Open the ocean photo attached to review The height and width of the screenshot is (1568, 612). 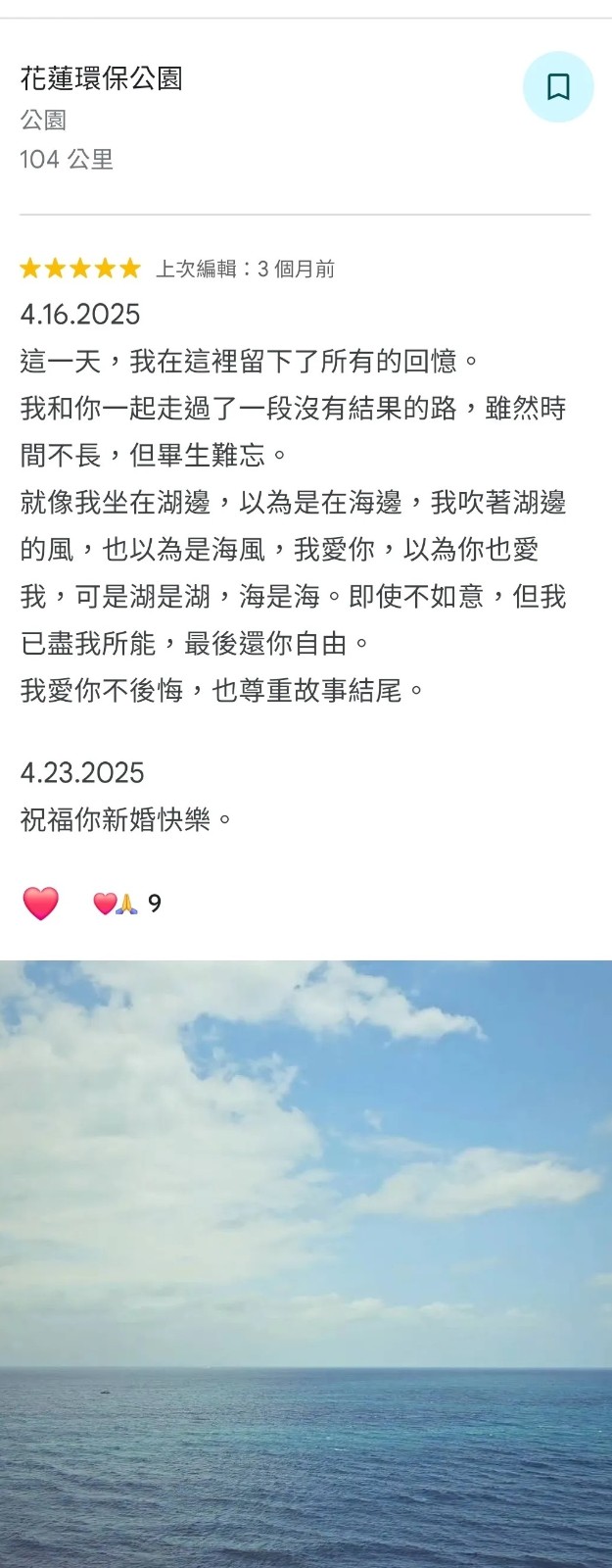pyautogui.click(x=306, y=1264)
